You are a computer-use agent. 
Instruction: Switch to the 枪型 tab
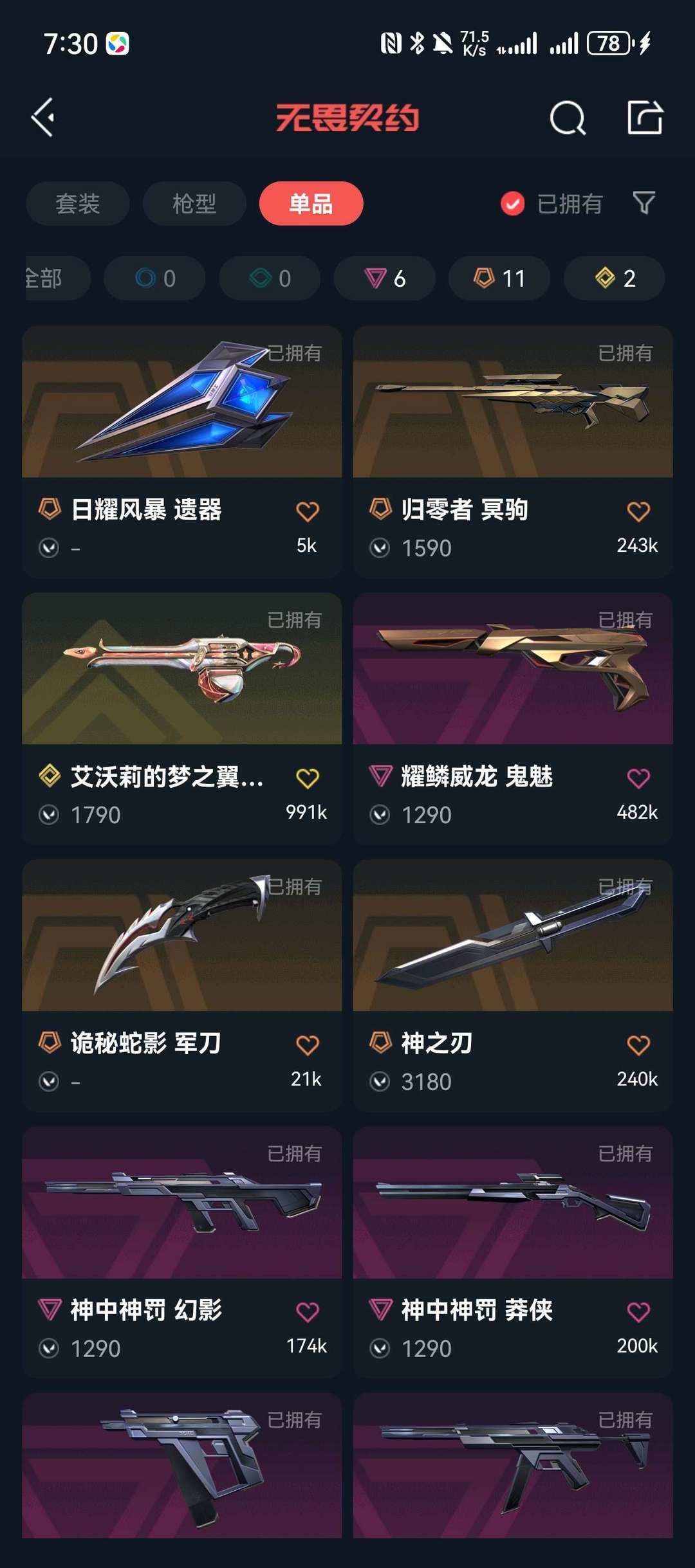(194, 204)
